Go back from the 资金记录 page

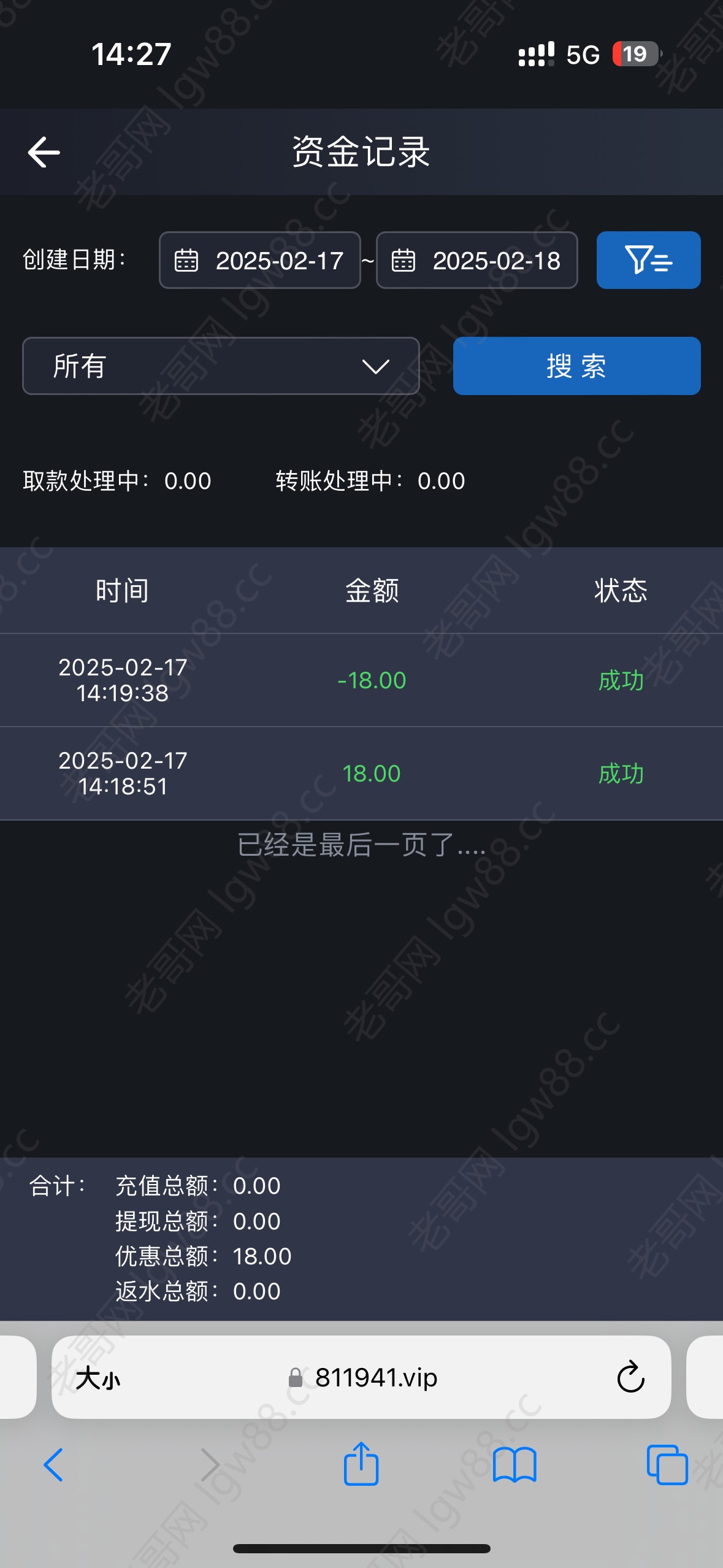coord(44,152)
